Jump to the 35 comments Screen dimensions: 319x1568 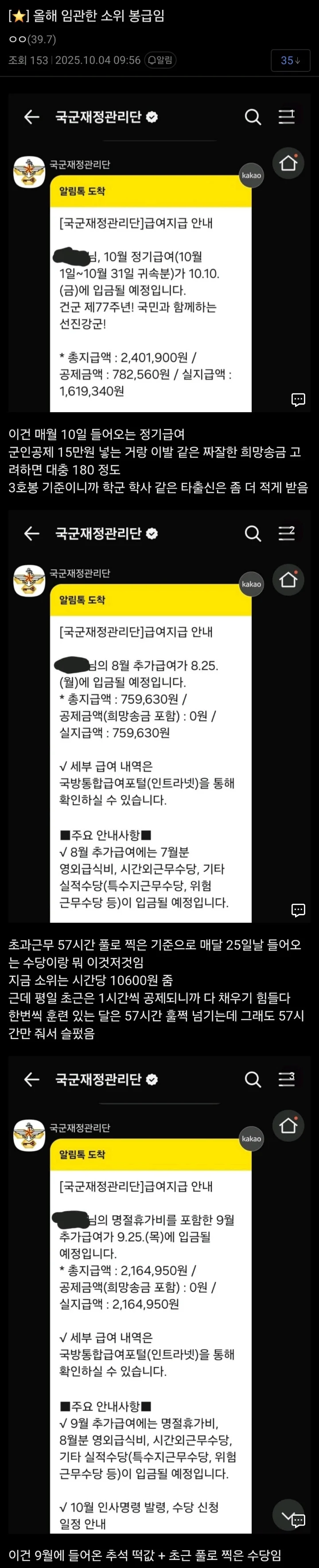pyautogui.click(x=290, y=60)
